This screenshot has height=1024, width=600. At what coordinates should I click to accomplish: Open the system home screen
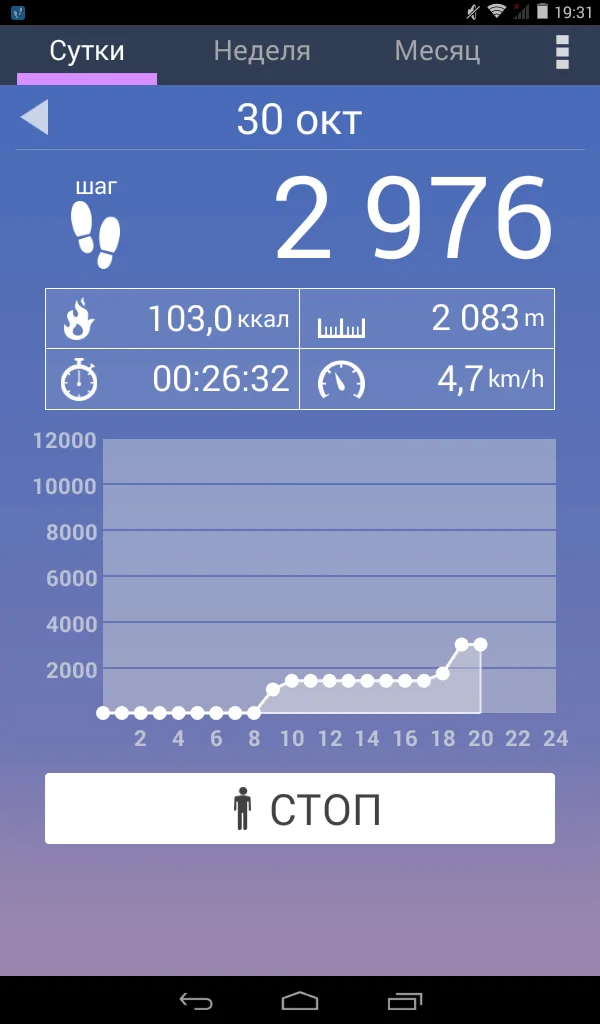tap(300, 1000)
